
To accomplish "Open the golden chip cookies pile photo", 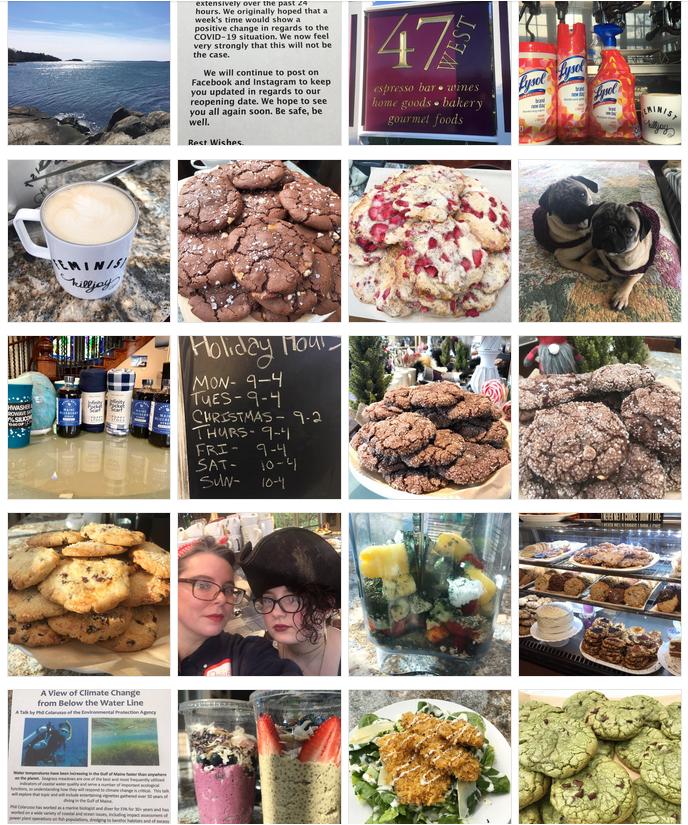I will [89, 594].
